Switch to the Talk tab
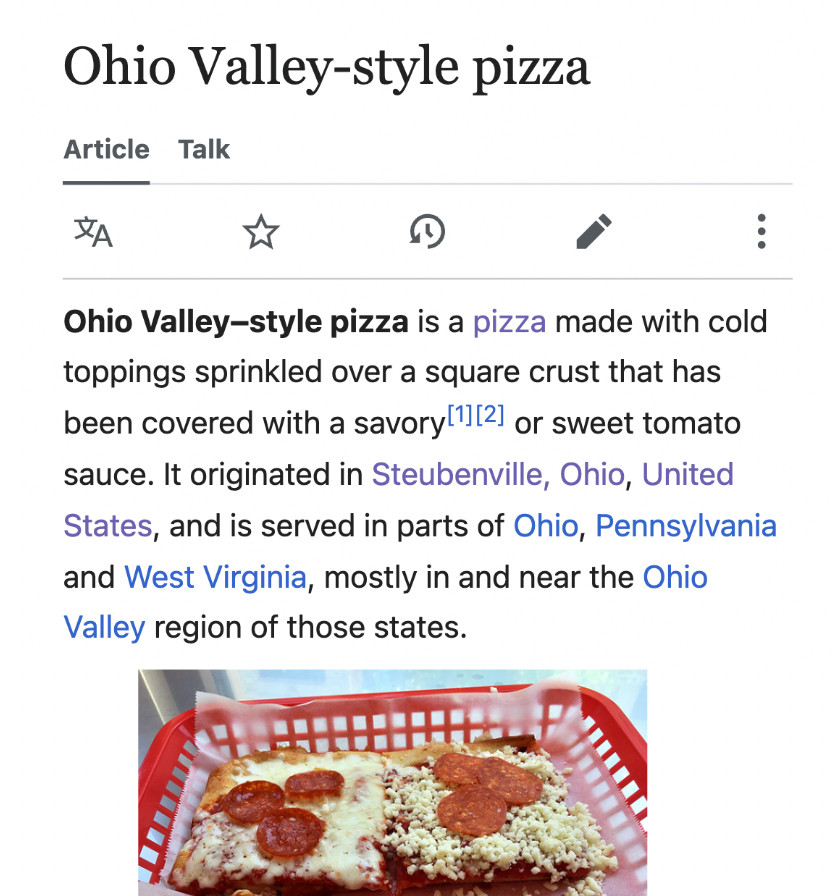Screen dimensions: 832x896 click(204, 150)
